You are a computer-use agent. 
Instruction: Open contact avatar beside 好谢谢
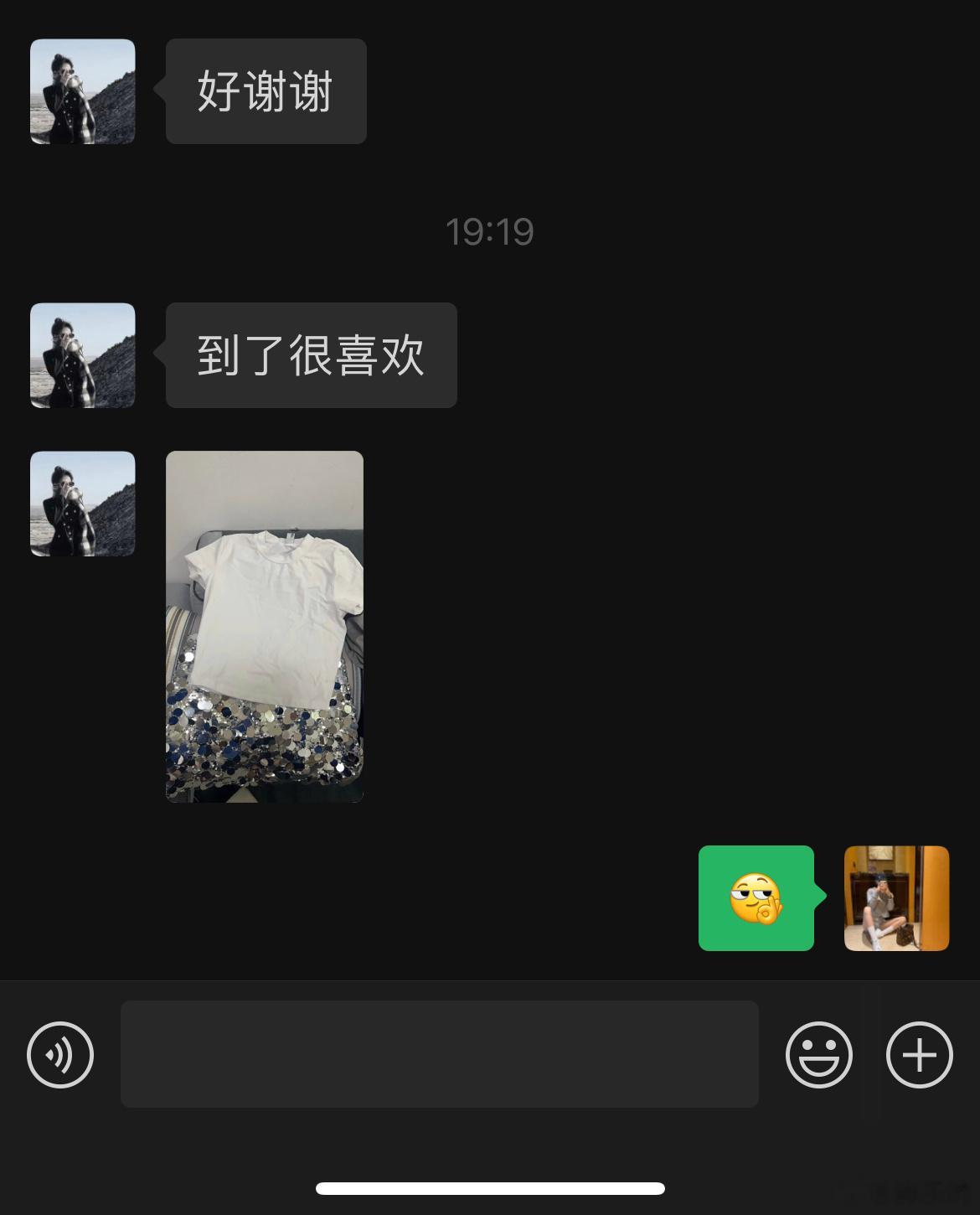click(x=83, y=91)
